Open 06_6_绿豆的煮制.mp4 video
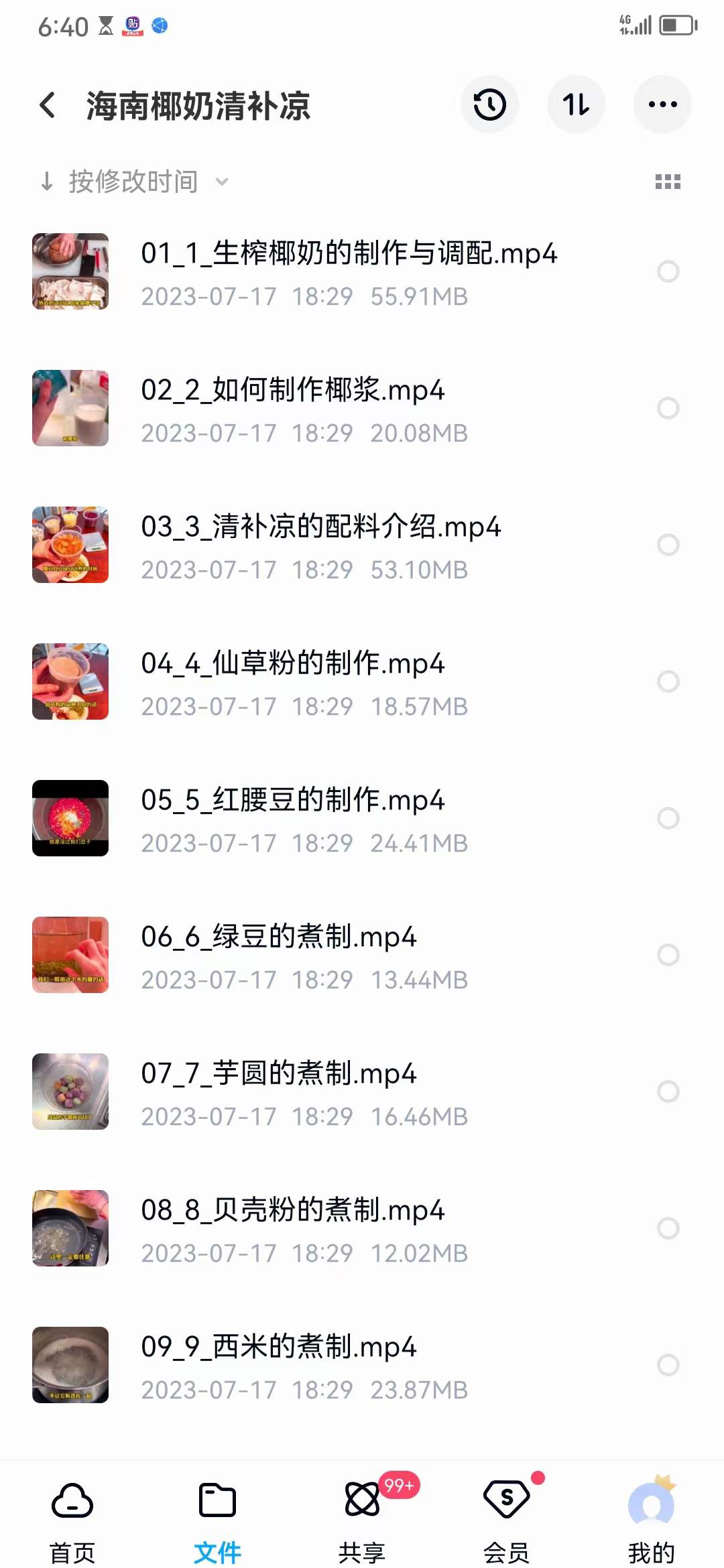This screenshot has height=1568, width=724. tap(278, 938)
